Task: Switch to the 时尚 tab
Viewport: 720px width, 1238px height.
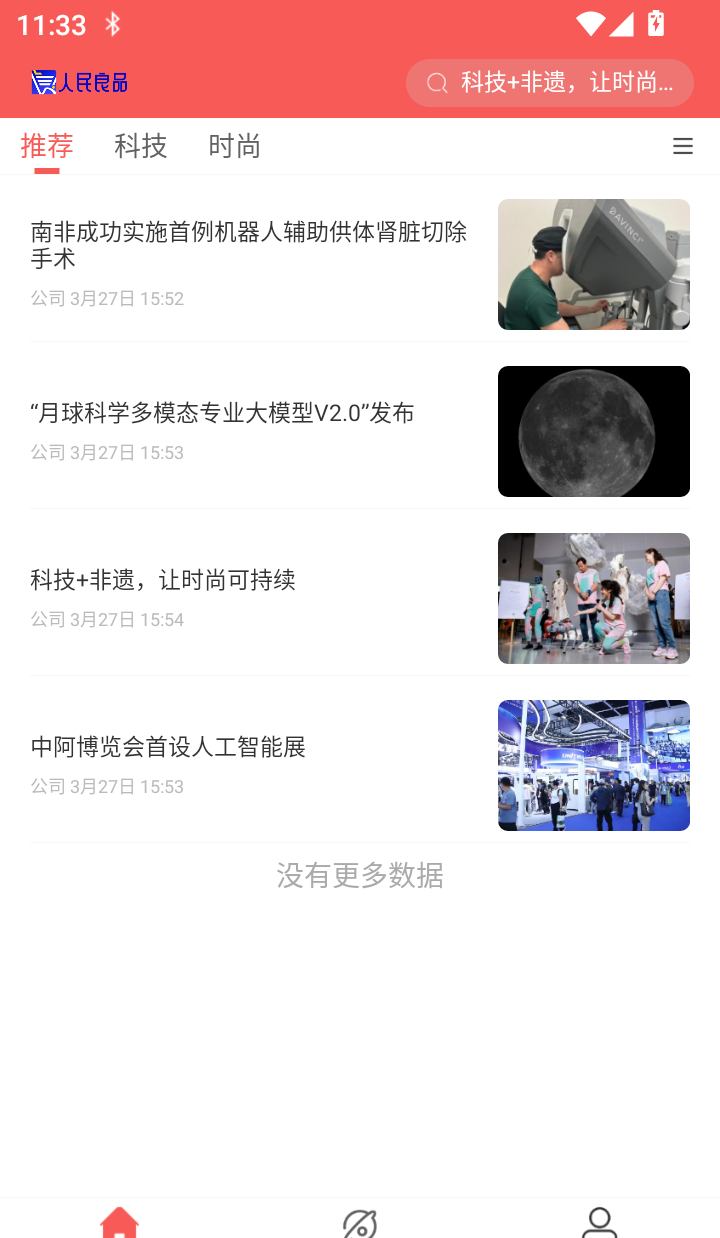Action: pyautogui.click(x=234, y=146)
